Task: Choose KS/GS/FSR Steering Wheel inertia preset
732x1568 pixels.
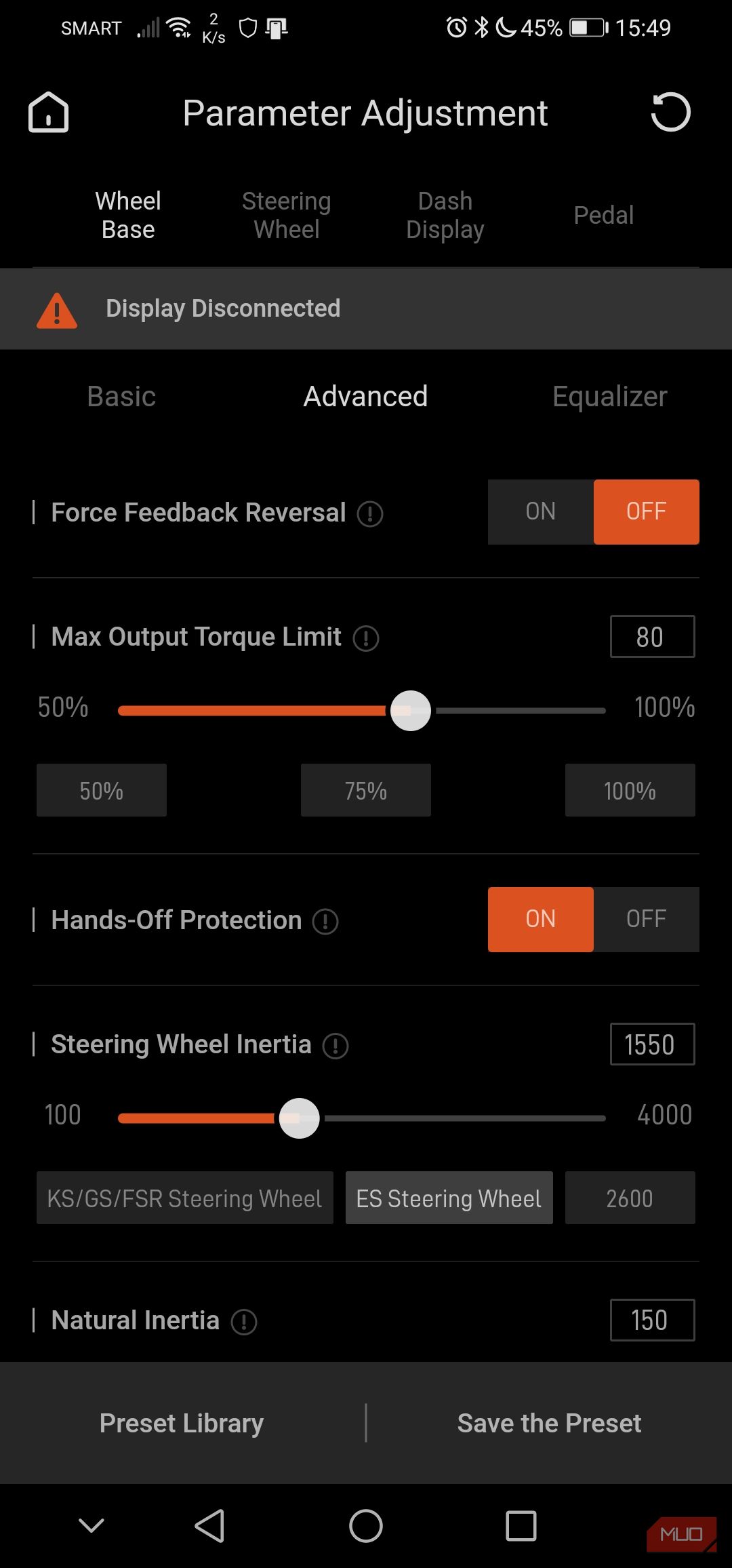Action: [x=184, y=1198]
